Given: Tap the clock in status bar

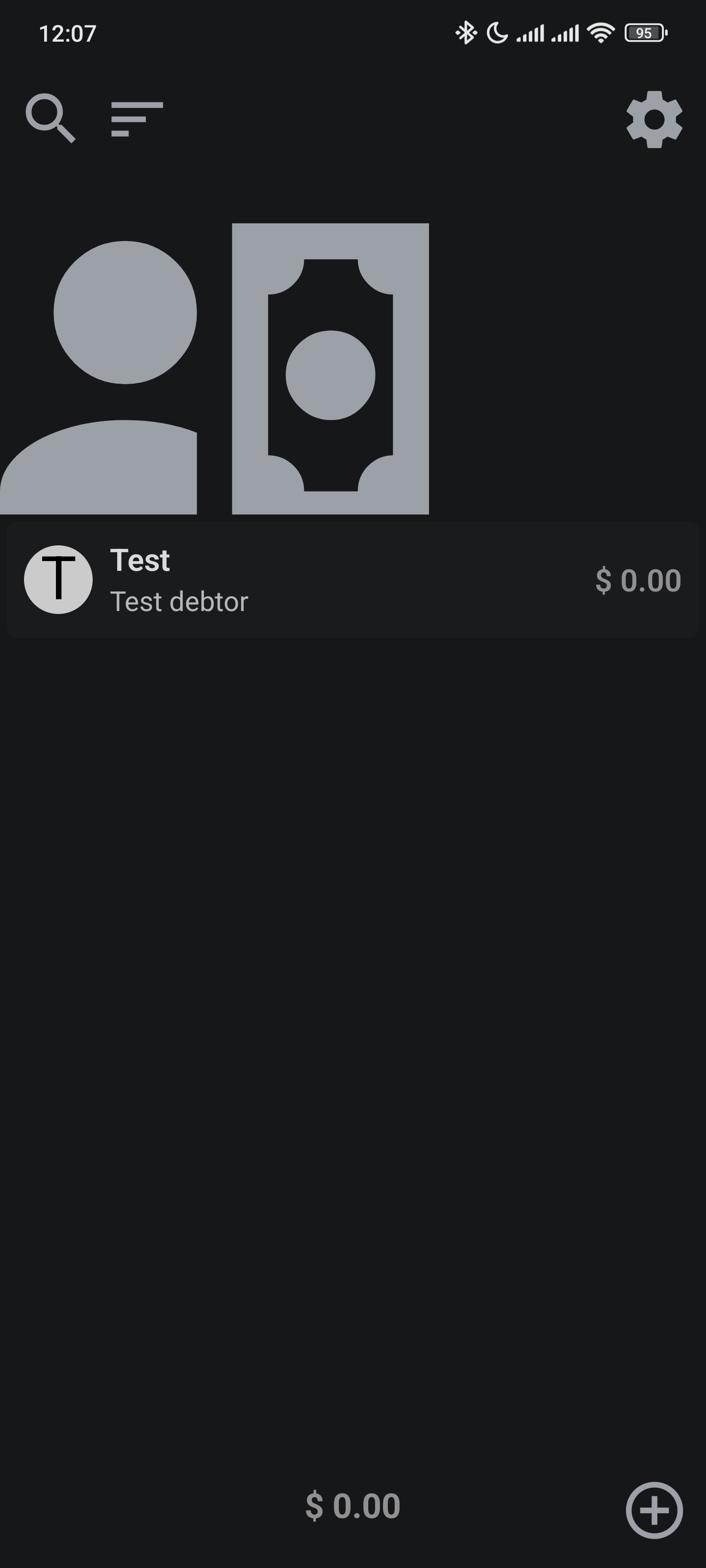Looking at the screenshot, I should [67, 33].
